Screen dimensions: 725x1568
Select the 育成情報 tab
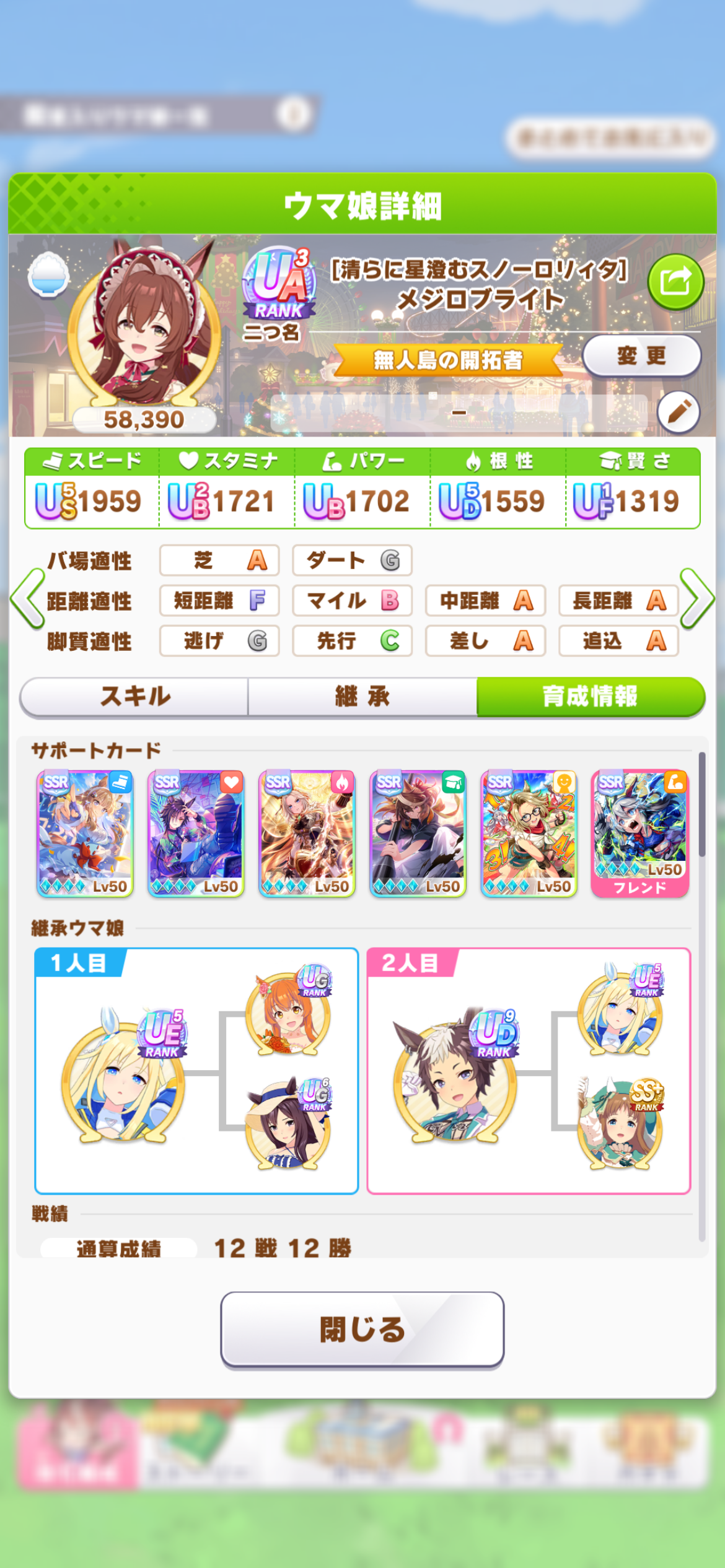(x=591, y=697)
